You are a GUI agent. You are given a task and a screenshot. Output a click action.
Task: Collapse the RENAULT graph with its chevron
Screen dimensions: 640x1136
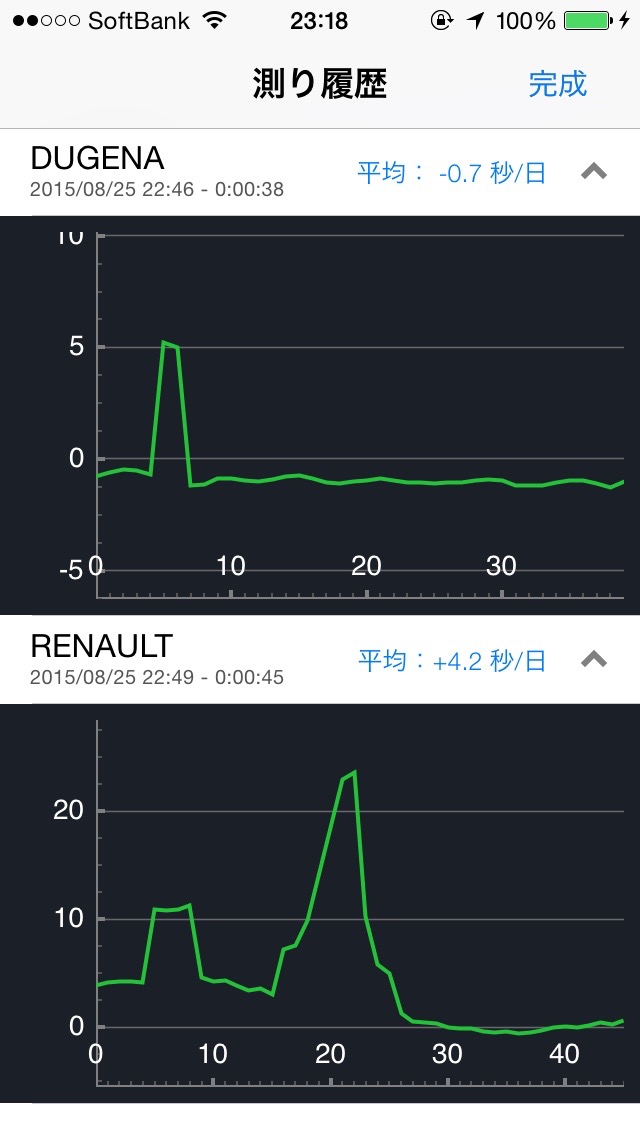pos(594,659)
